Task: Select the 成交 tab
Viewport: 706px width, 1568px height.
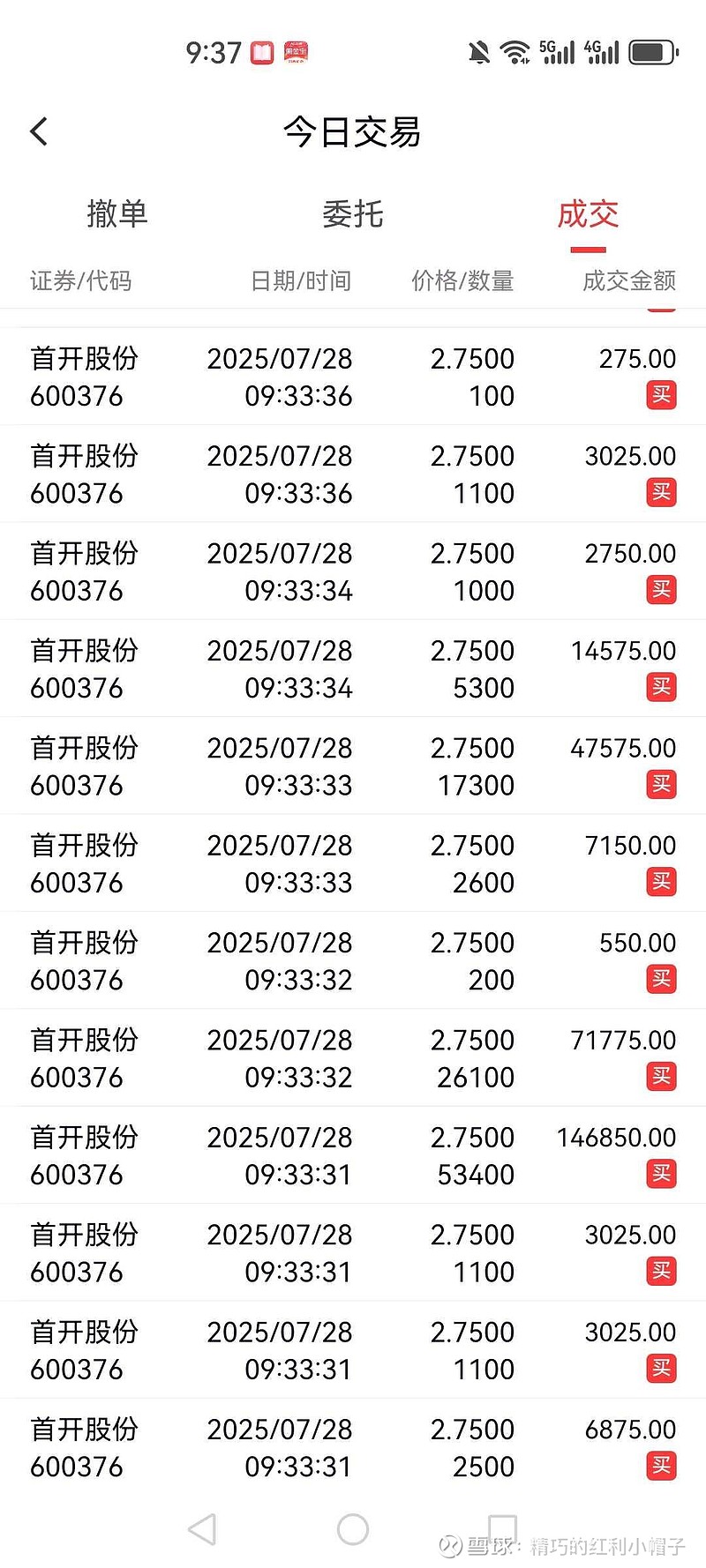Action: [x=588, y=214]
